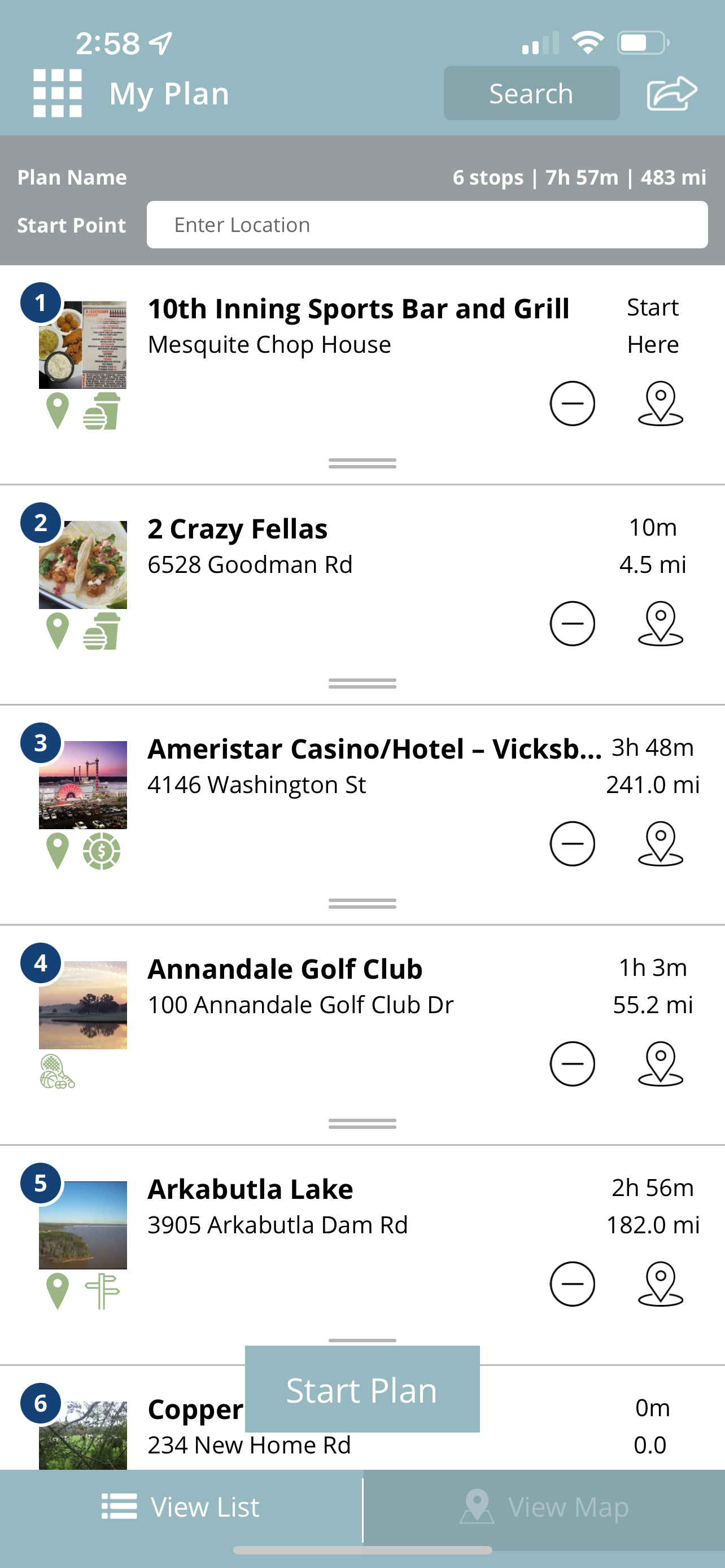725x1568 pixels.
Task: Enter a start point location
Action: point(426,225)
